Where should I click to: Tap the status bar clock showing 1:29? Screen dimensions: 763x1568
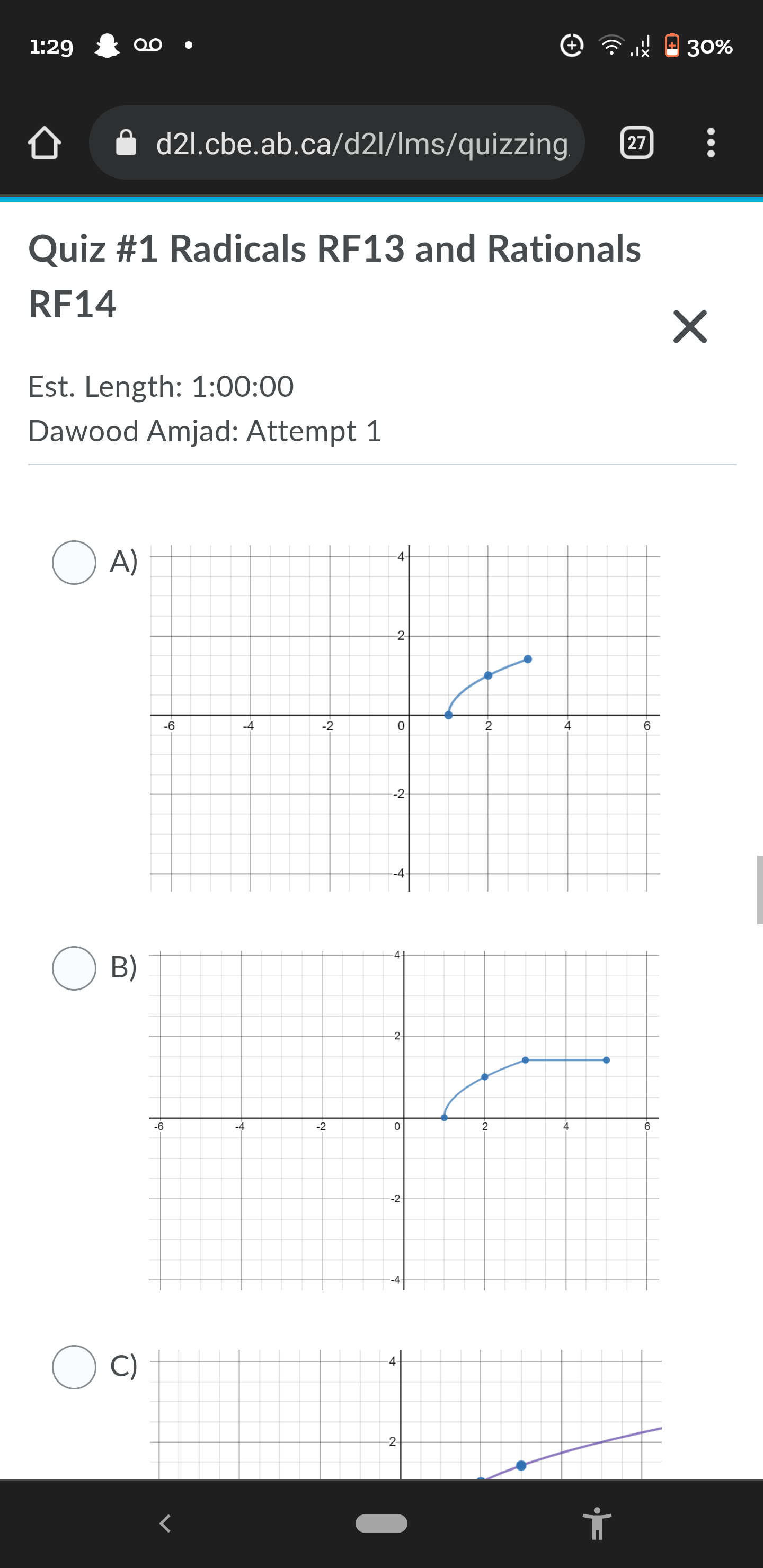[x=51, y=45]
